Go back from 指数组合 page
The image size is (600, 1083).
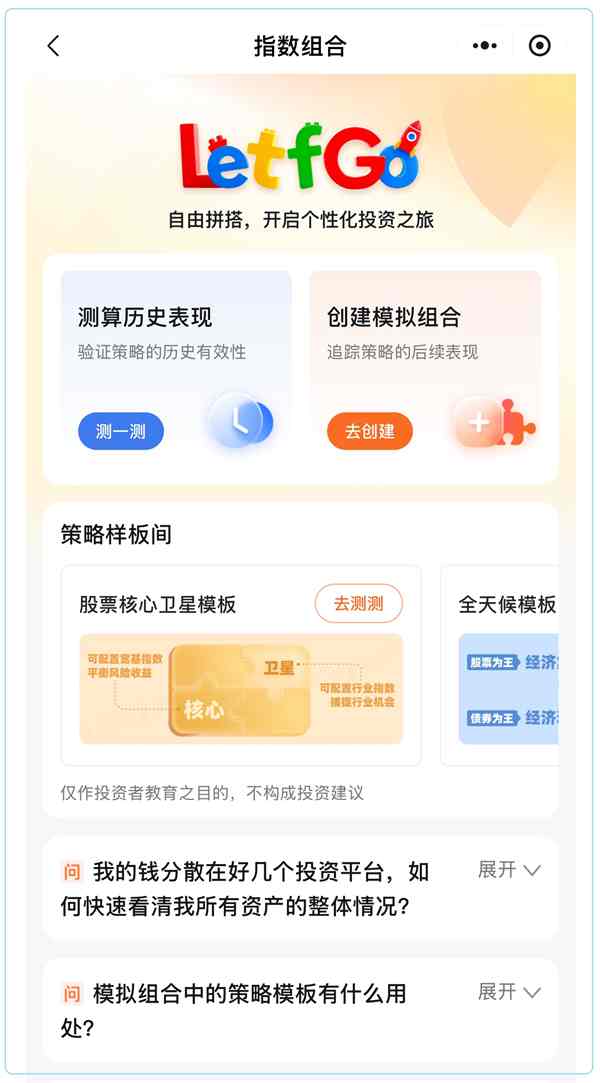(x=54, y=46)
